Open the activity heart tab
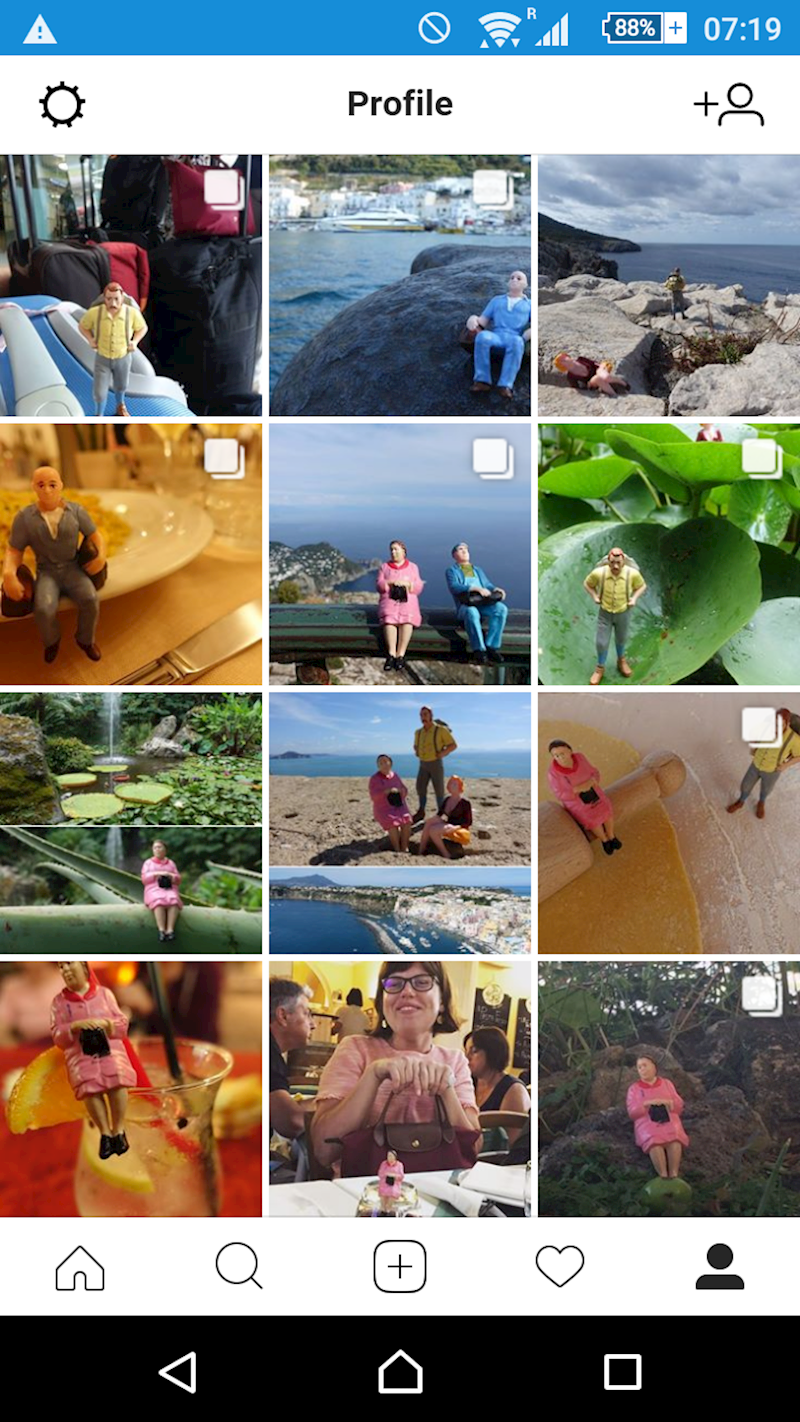The width and height of the screenshot is (800, 1422). (x=560, y=1266)
